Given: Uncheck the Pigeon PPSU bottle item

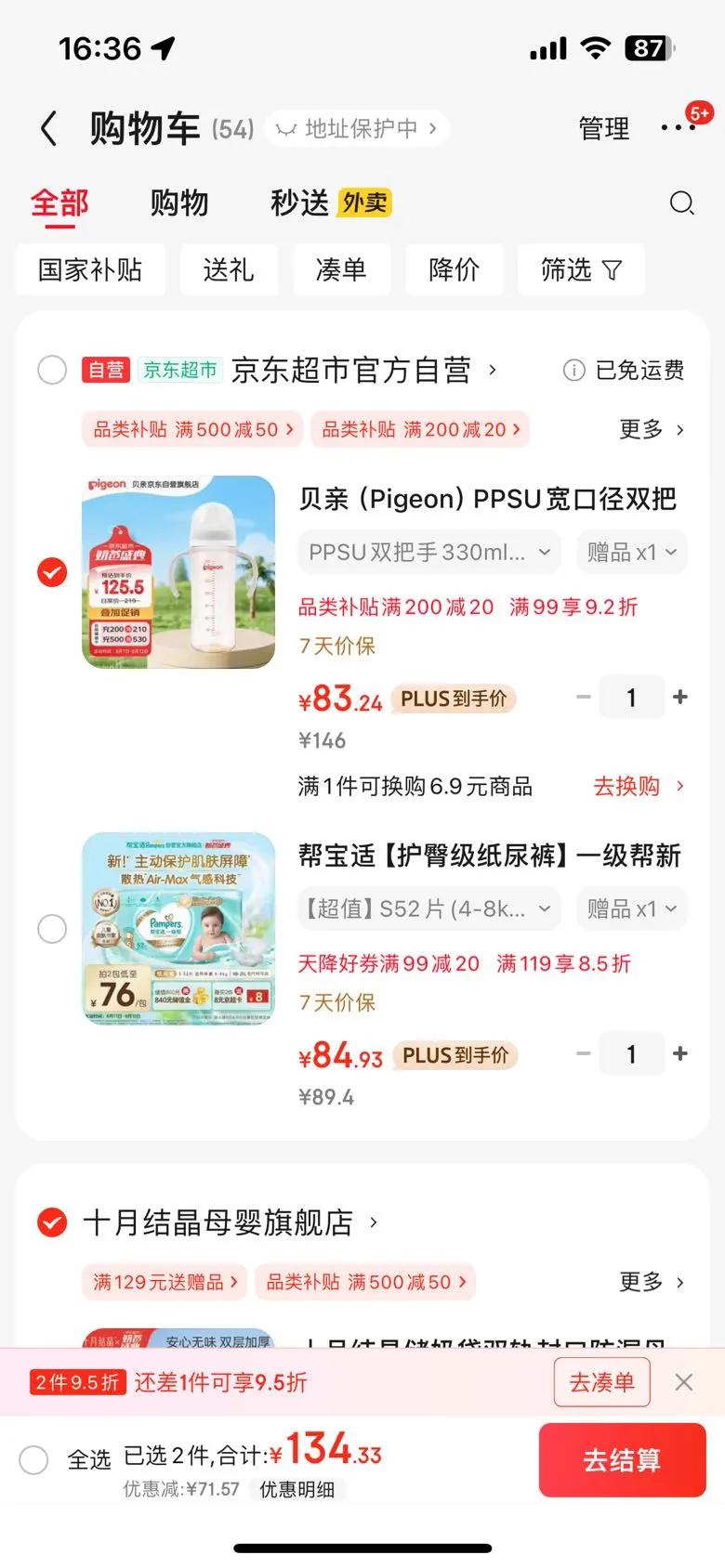Looking at the screenshot, I should 52,572.
